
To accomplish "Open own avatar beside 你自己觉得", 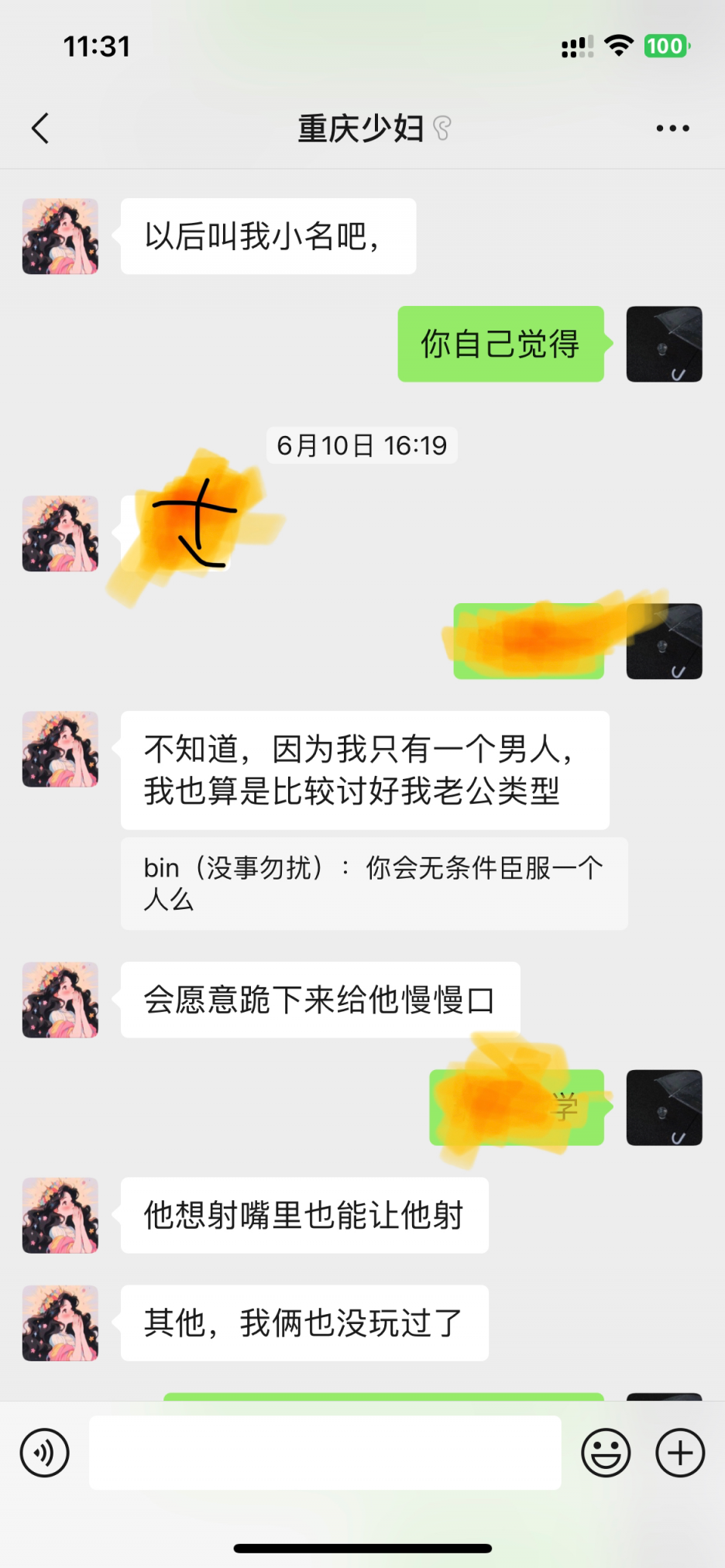I will [664, 345].
